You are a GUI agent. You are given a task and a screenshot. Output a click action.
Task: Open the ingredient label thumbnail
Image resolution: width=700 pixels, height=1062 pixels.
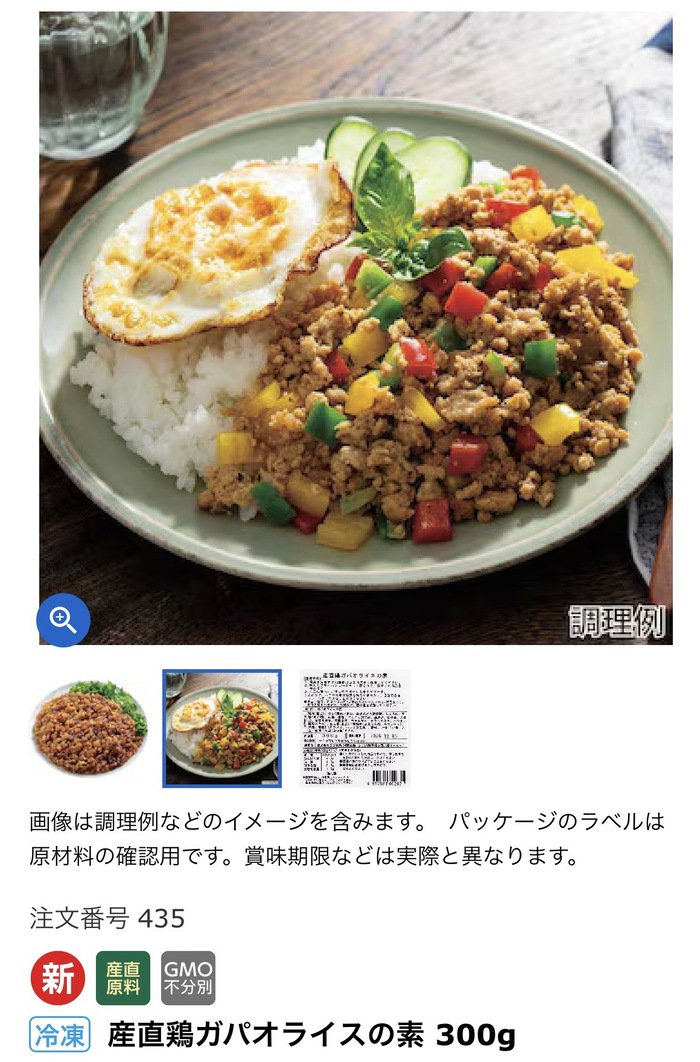point(355,729)
